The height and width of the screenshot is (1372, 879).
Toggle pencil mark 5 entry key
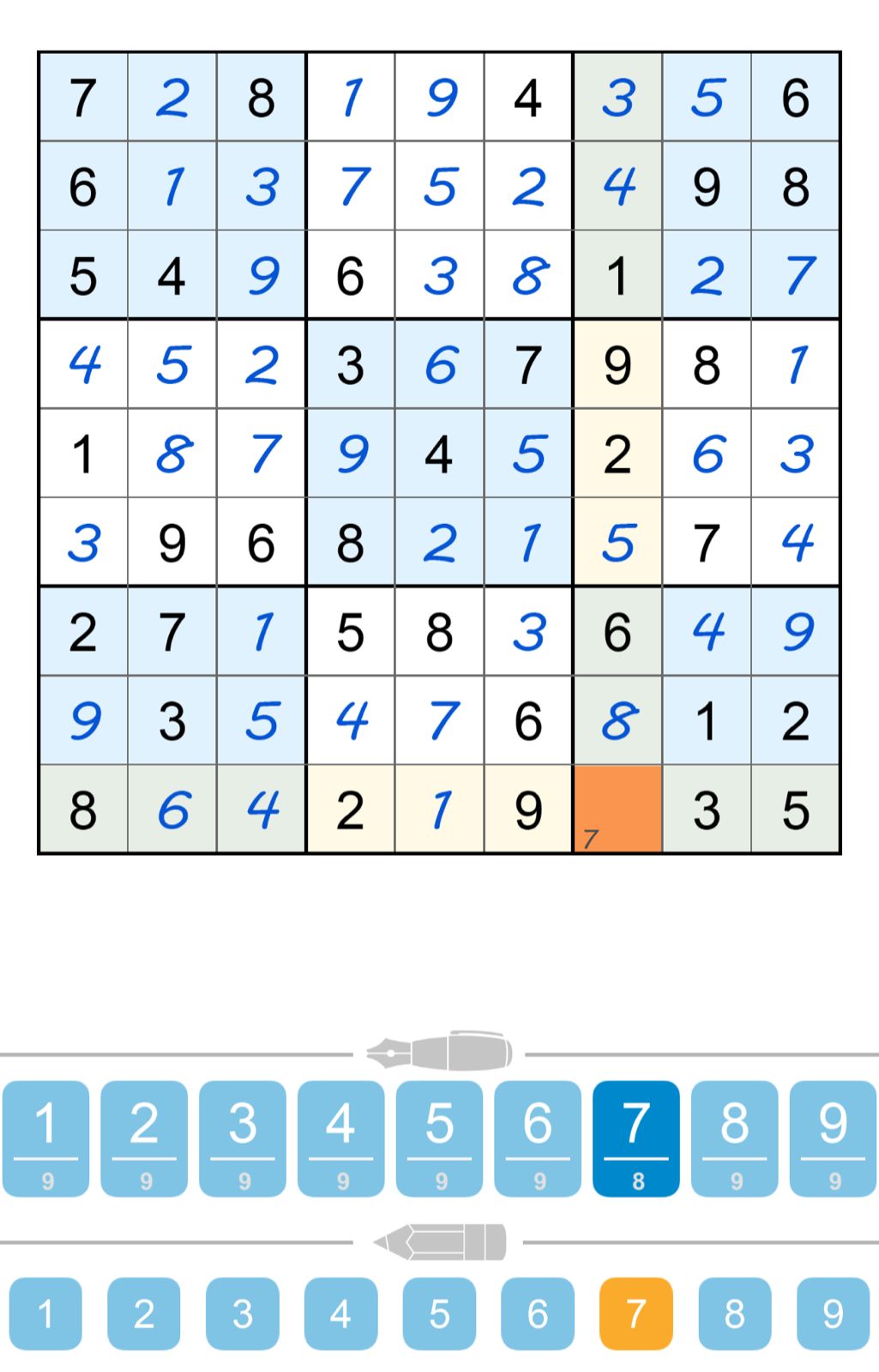(x=439, y=1314)
